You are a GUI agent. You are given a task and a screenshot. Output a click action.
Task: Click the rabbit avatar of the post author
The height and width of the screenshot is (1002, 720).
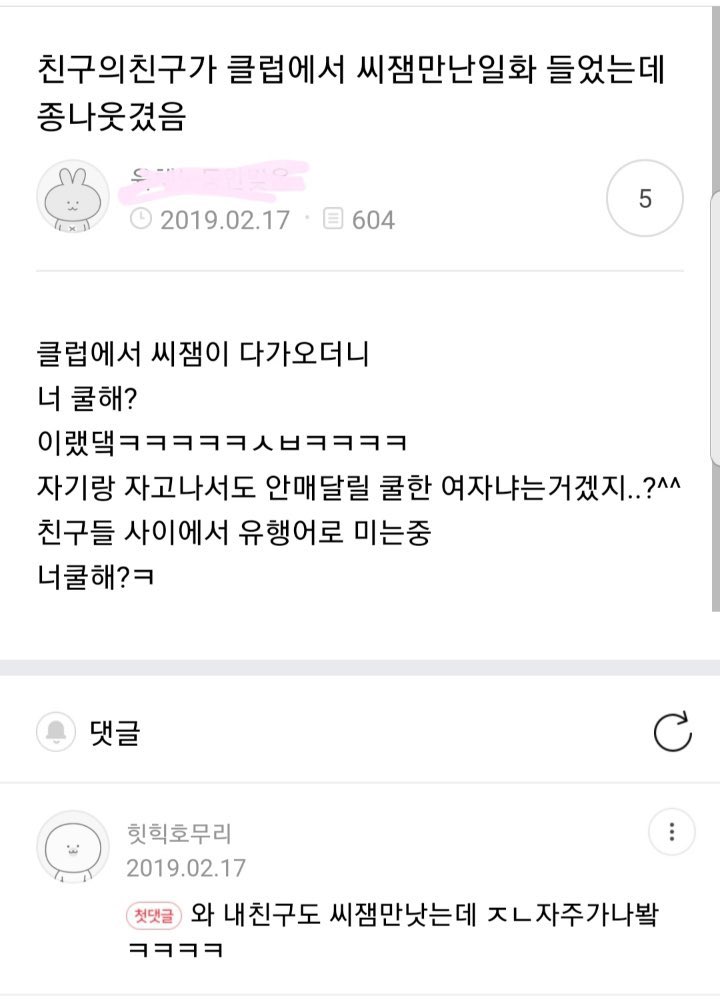coord(75,197)
